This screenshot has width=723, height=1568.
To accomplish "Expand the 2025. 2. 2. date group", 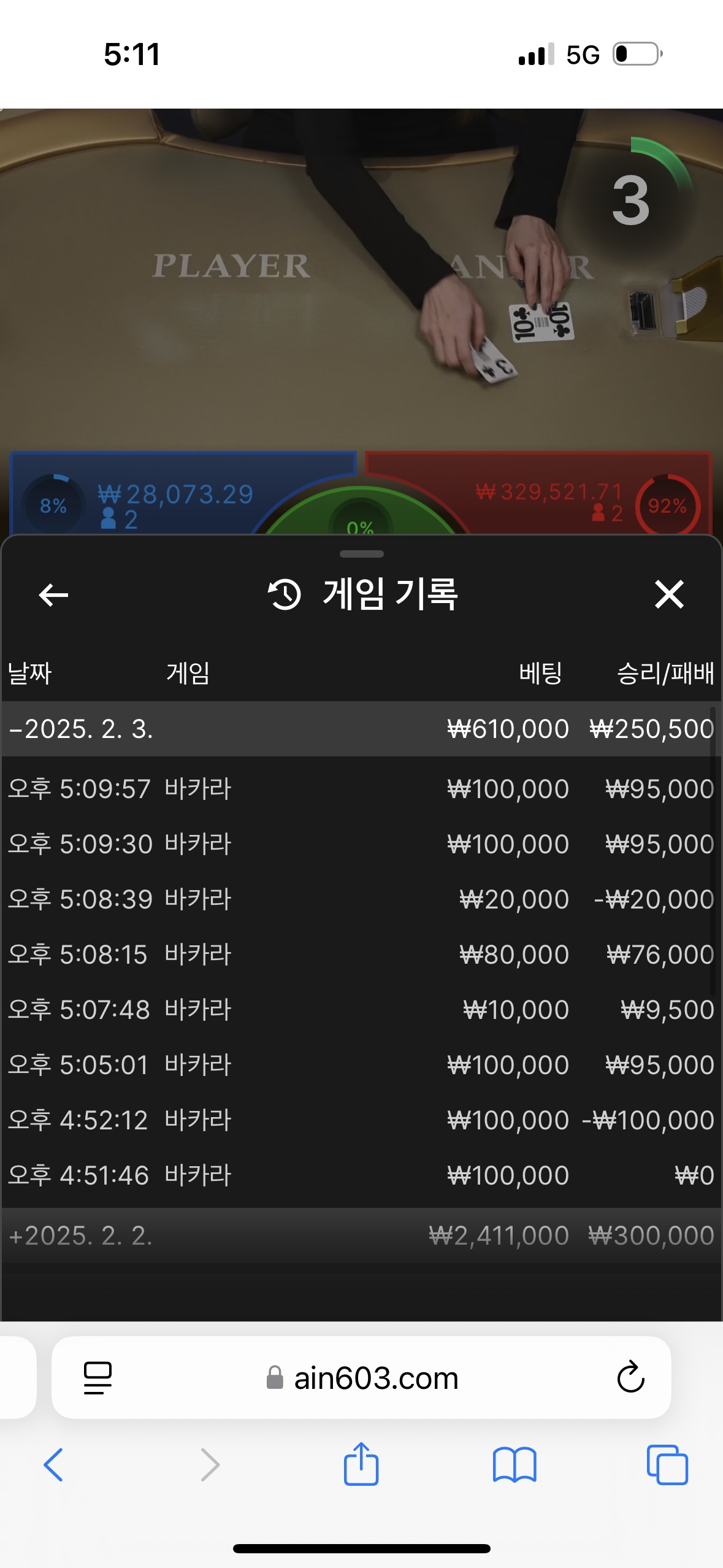I will [x=80, y=1236].
